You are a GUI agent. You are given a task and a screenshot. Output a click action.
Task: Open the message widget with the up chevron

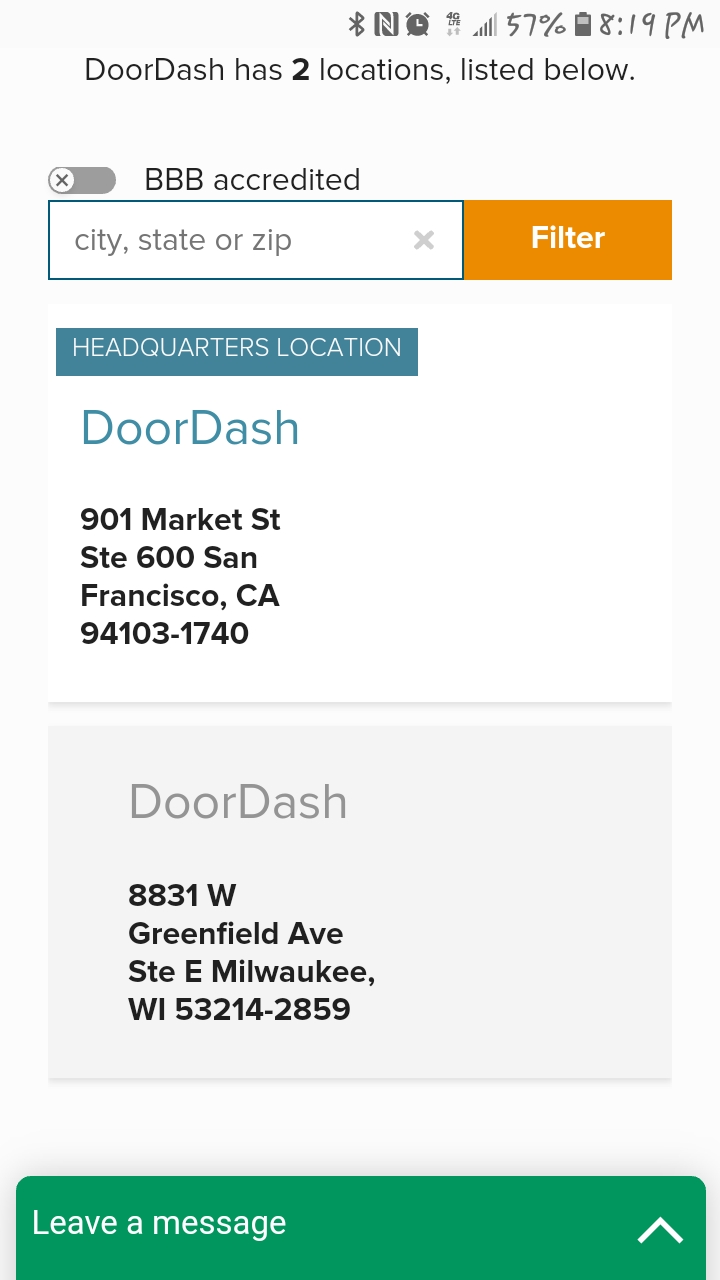[x=660, y=1228]
